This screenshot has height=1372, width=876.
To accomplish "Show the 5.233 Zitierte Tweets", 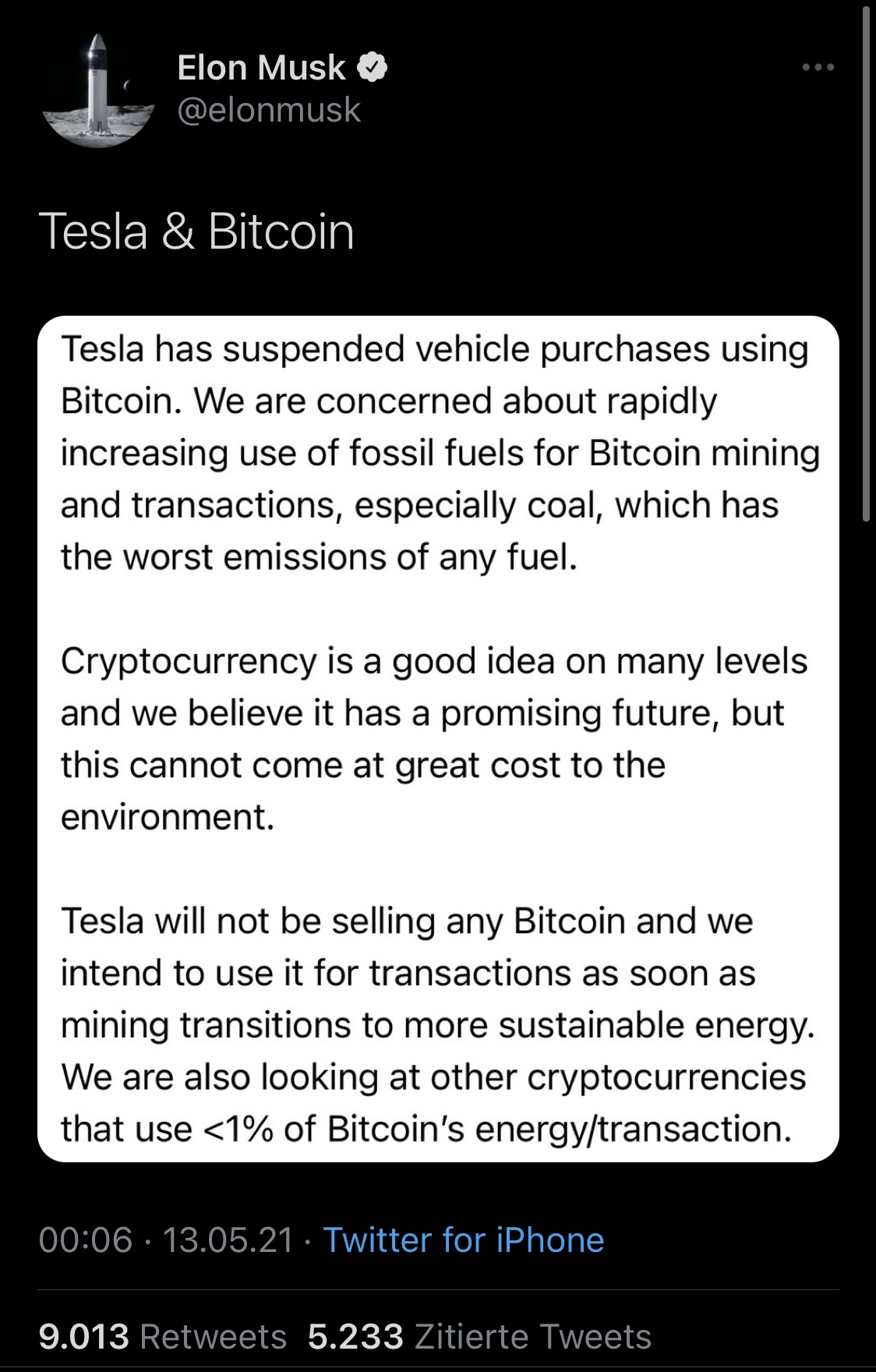I will tap(479, 1336).
